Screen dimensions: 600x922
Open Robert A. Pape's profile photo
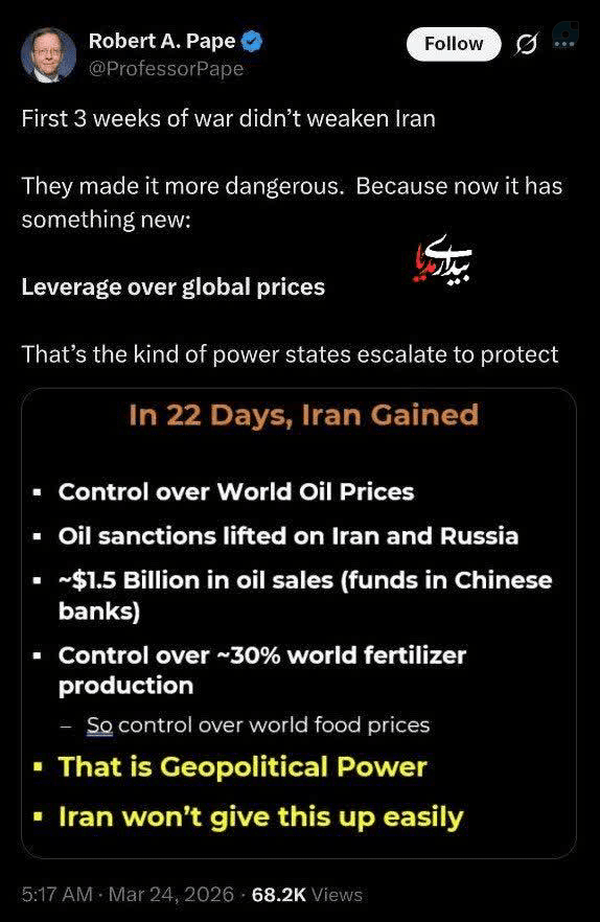tap(49, 55)
